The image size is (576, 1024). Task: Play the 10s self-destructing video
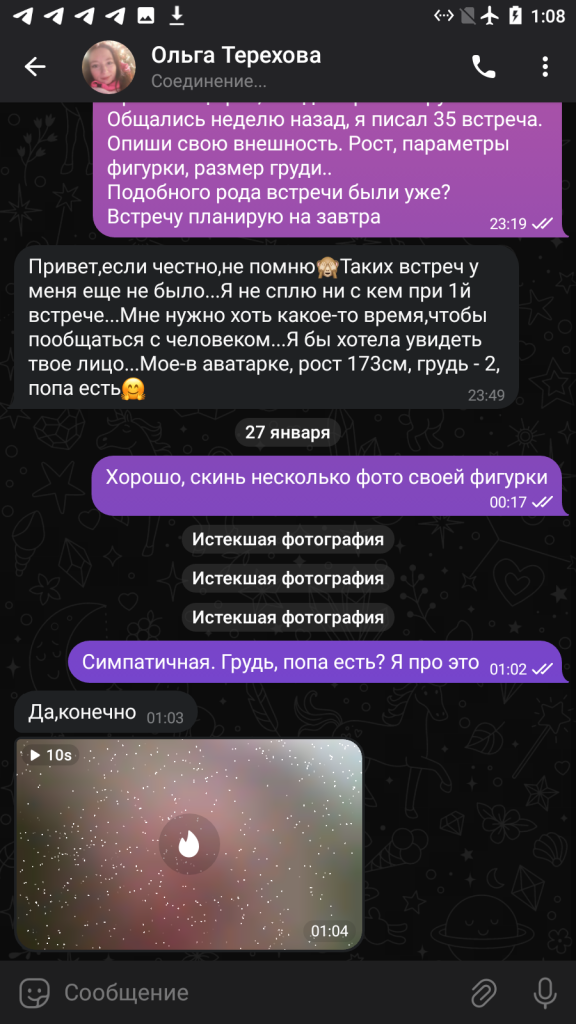tap(189, 844)
